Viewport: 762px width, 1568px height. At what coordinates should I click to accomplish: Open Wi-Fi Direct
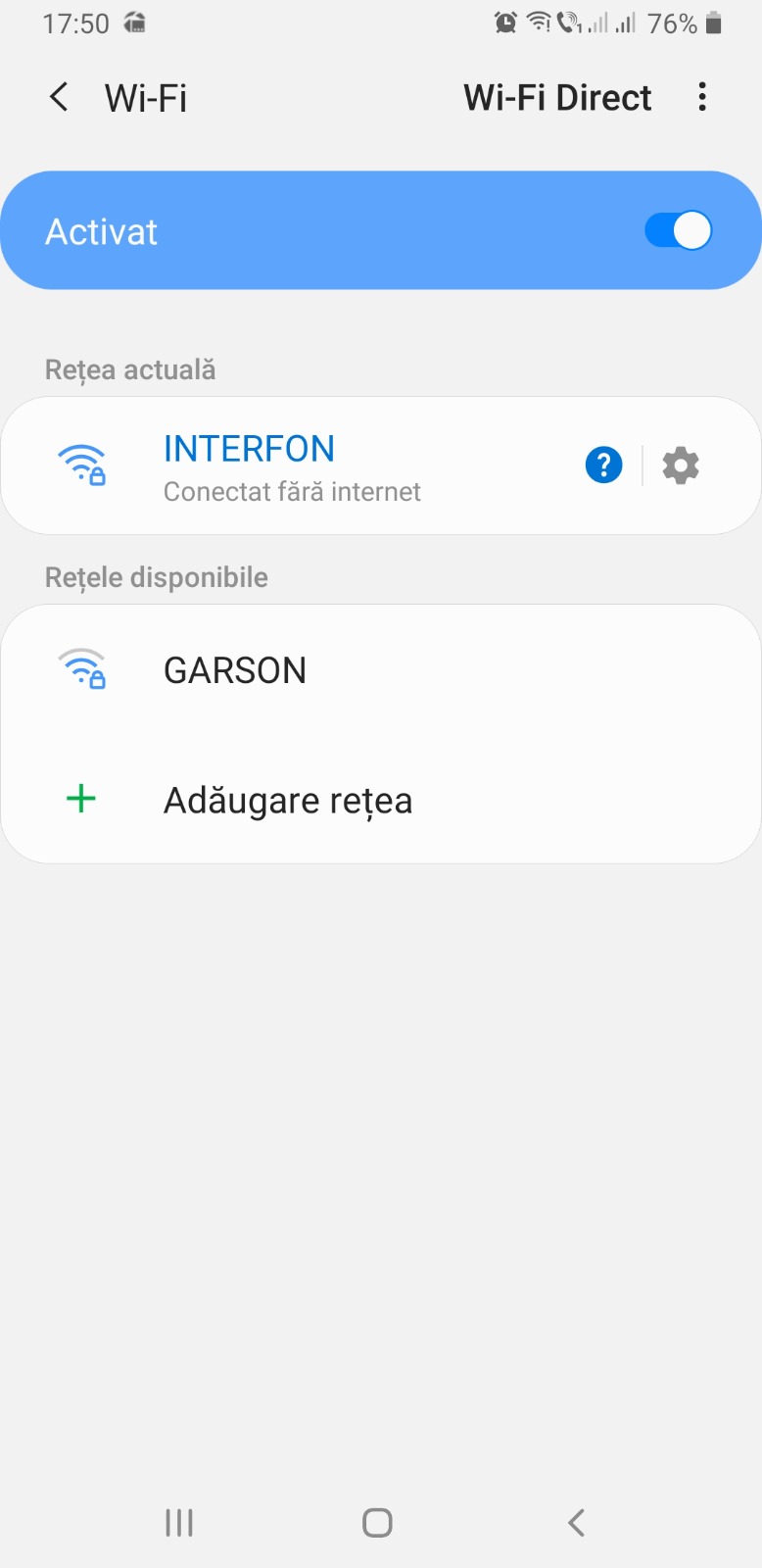(x=557, y=98)
